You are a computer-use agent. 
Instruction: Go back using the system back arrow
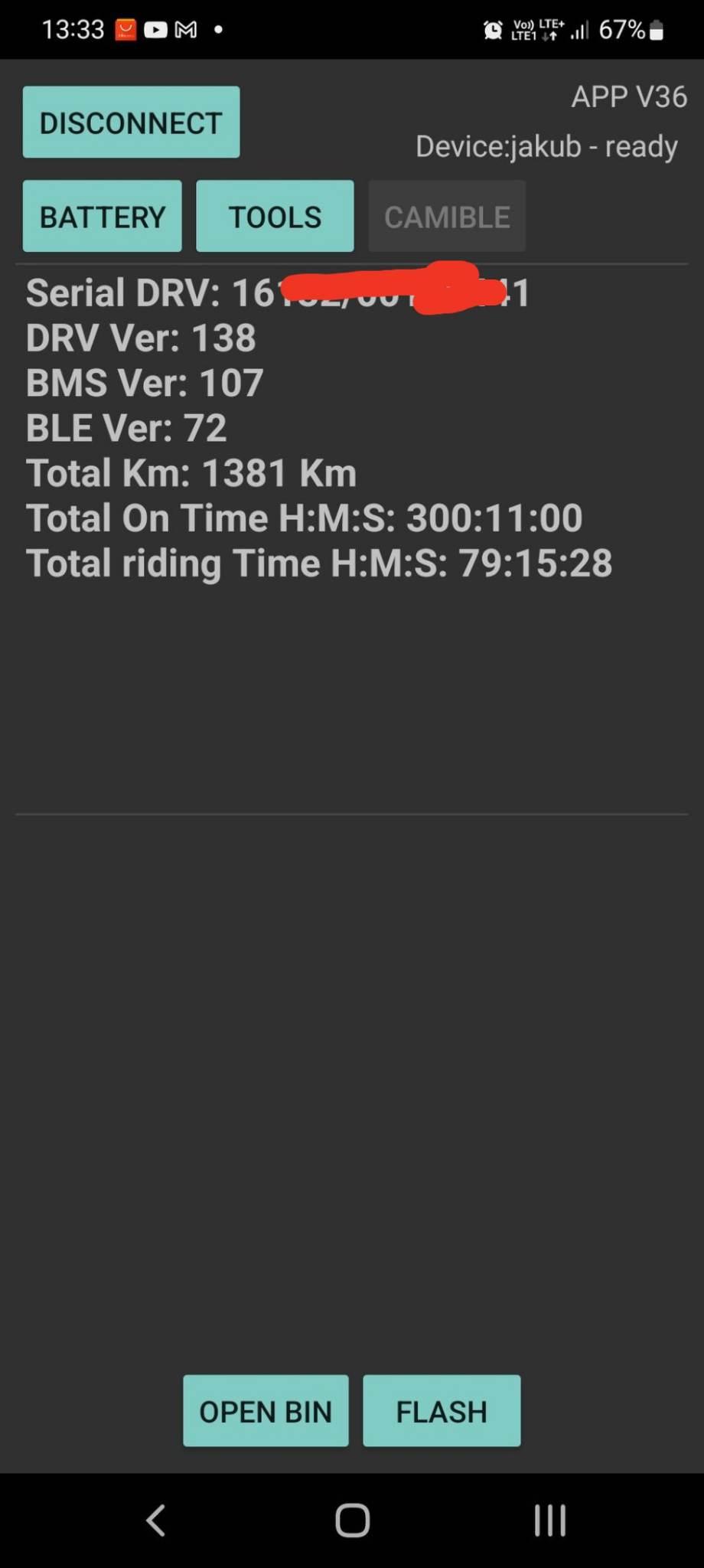[156, 1521]
